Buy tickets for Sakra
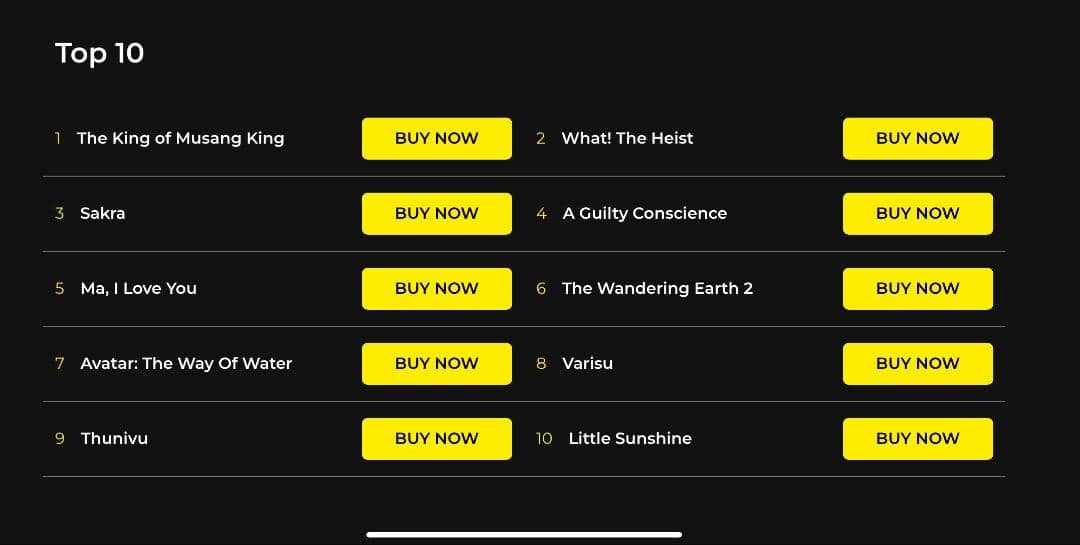1080x545 pixels. tap(436, 213)
